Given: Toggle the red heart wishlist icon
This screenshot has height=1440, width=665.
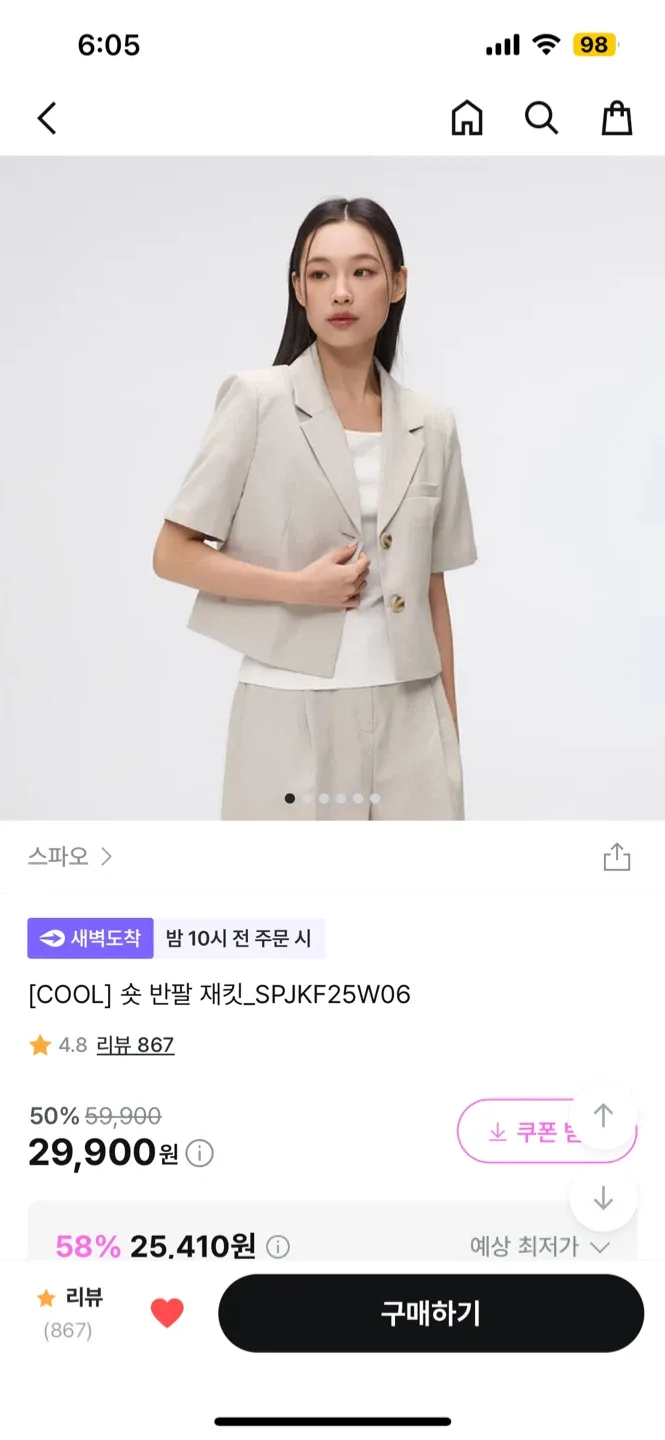Looking at the screenshot, I should coord(167,1313).
